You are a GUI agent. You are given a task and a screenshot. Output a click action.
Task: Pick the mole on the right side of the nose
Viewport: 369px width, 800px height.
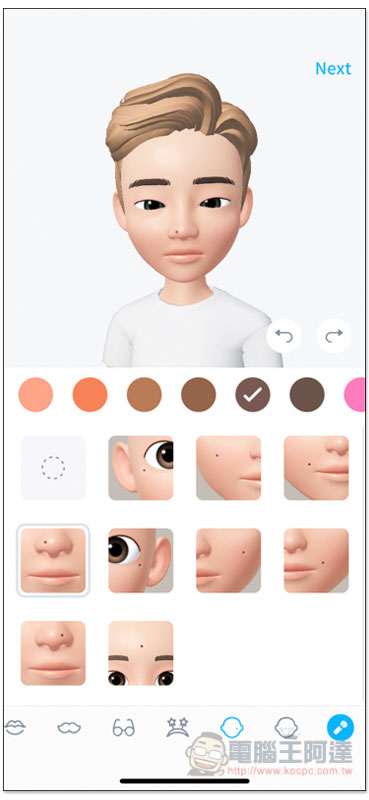point(53,653)
